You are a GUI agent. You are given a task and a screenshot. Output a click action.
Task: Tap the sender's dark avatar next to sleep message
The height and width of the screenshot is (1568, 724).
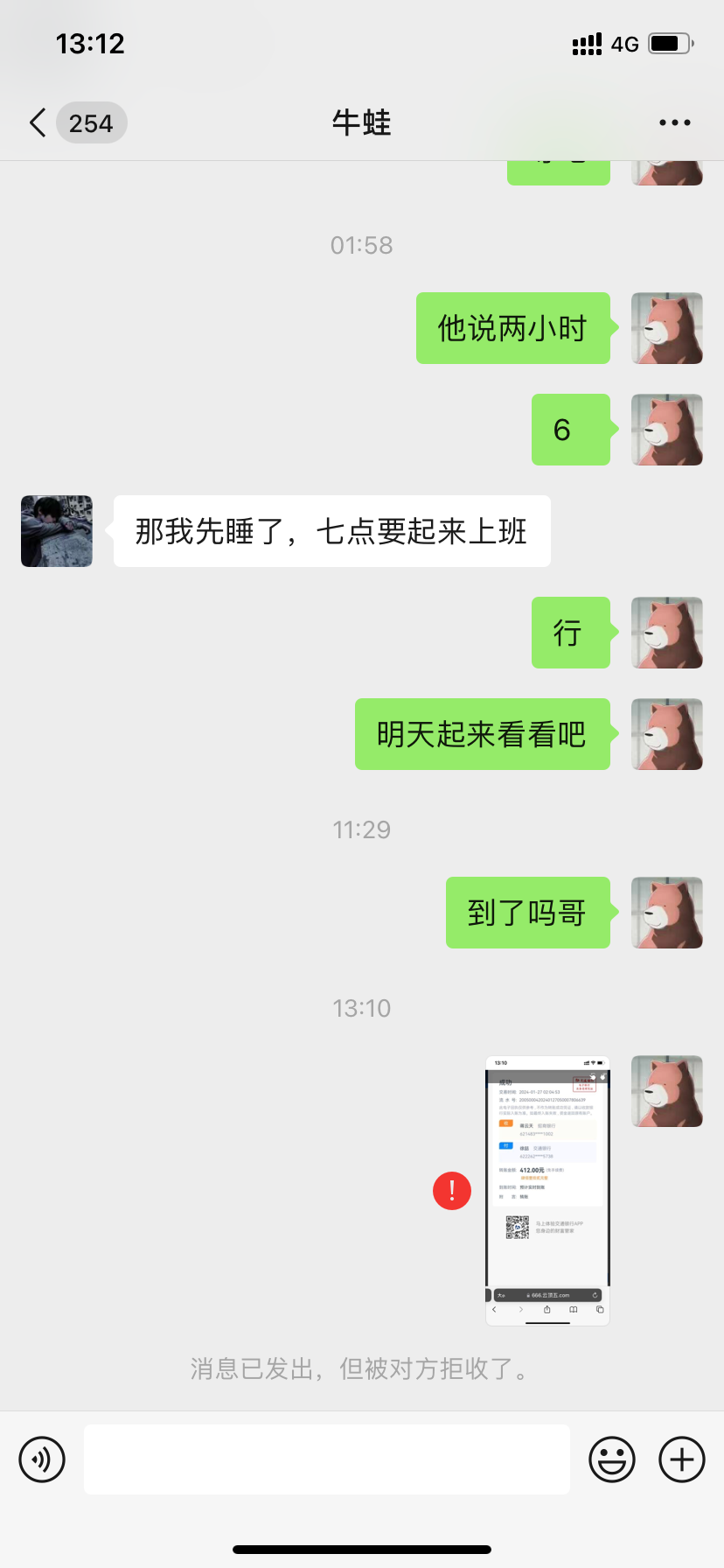(55, 531)
